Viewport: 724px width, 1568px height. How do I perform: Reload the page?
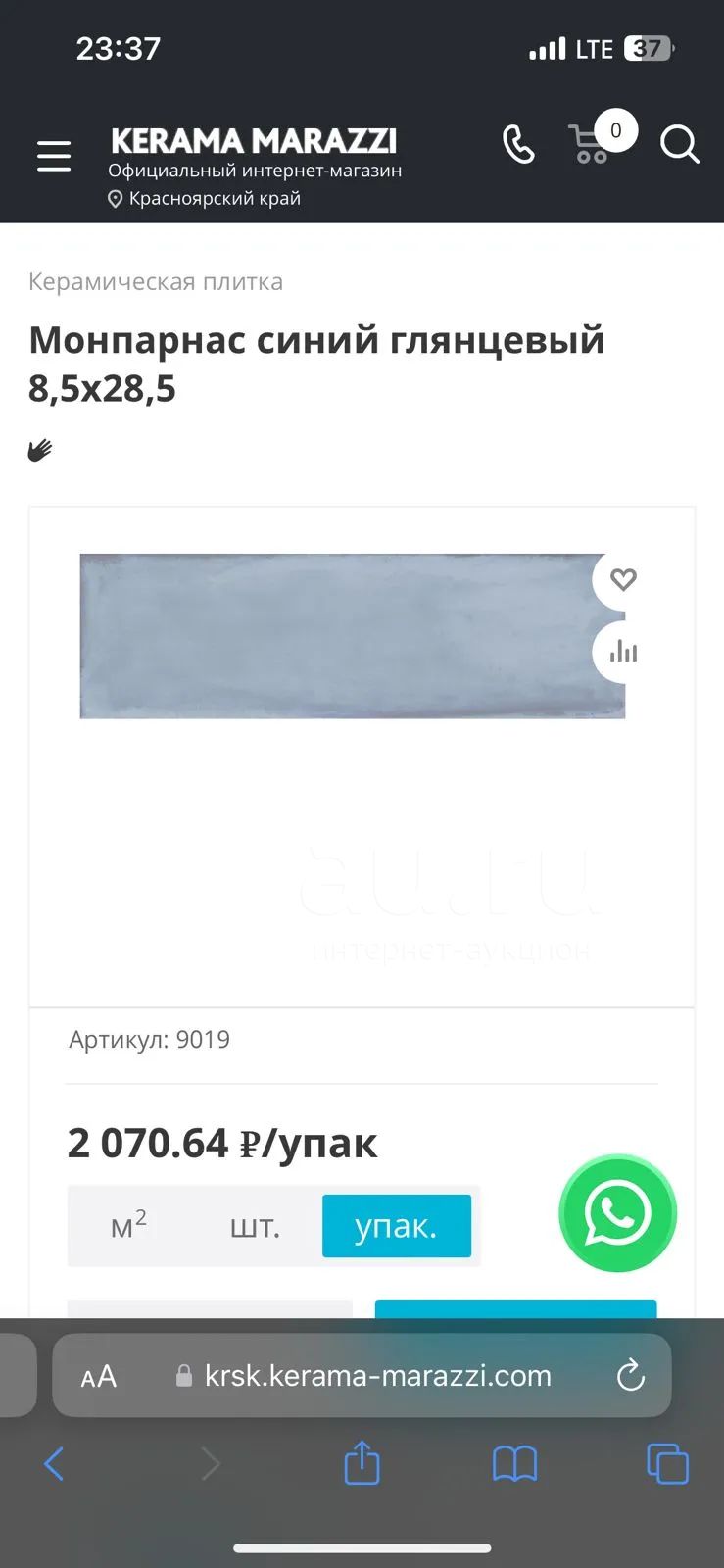tap(630, 1376)
